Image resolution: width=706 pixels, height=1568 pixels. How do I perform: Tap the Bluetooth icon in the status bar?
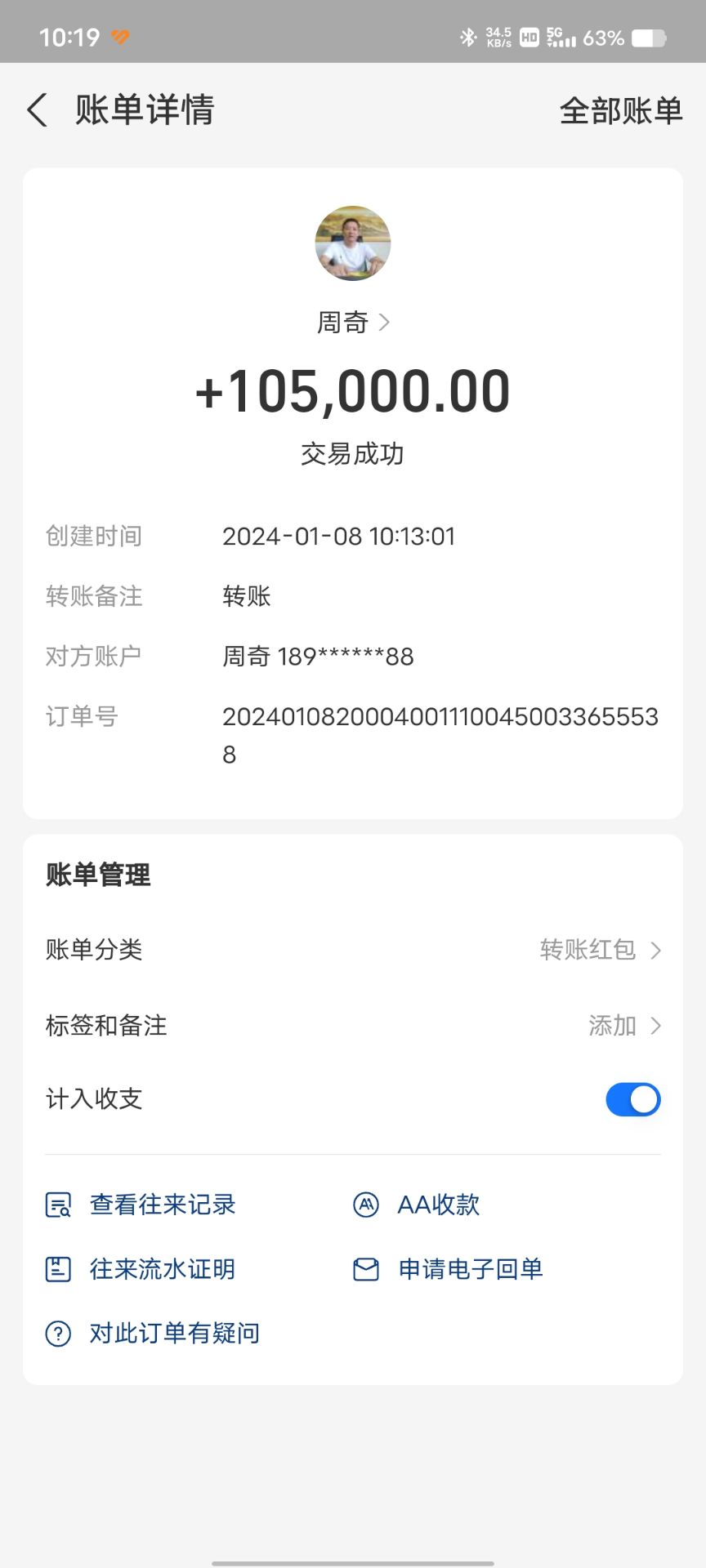point(469,37)
